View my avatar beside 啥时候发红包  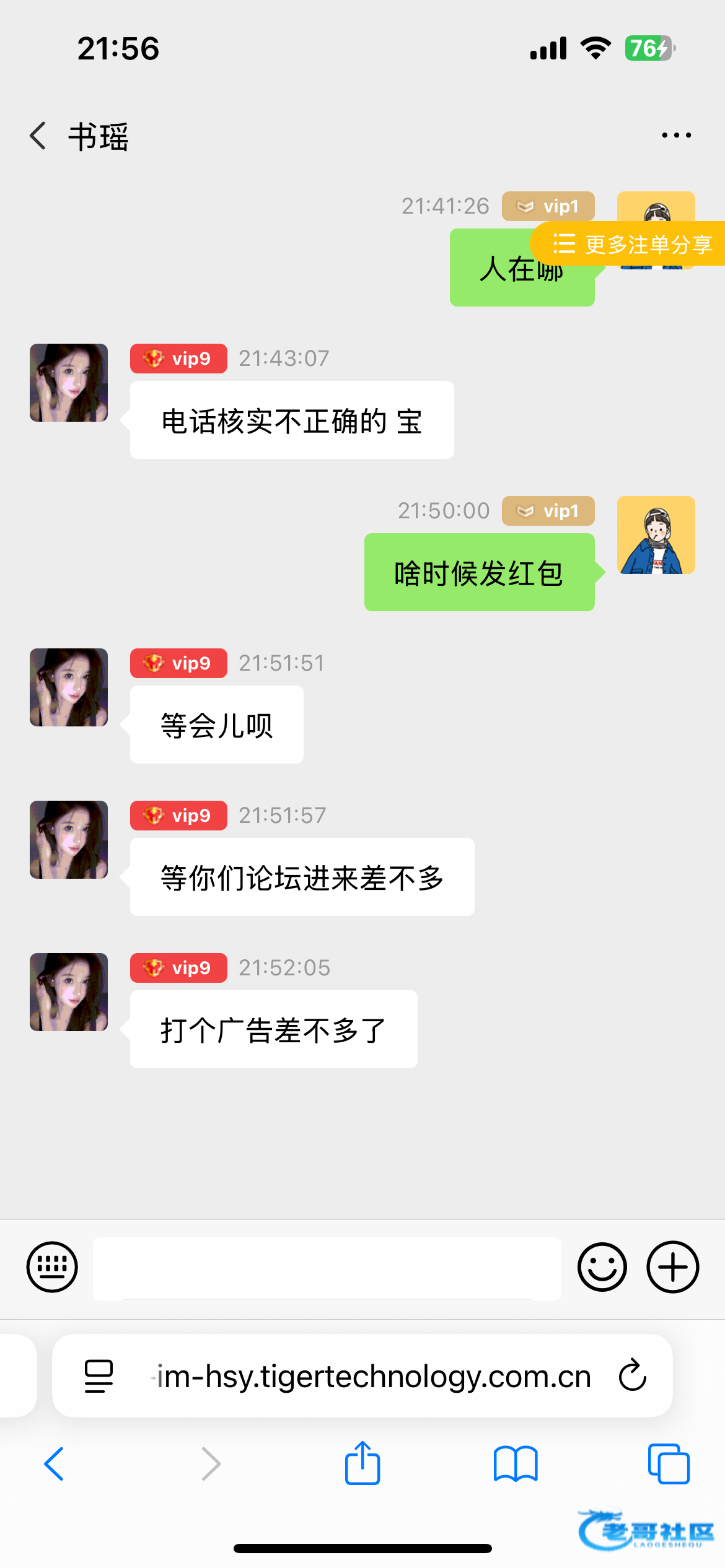tap(656, 535)
